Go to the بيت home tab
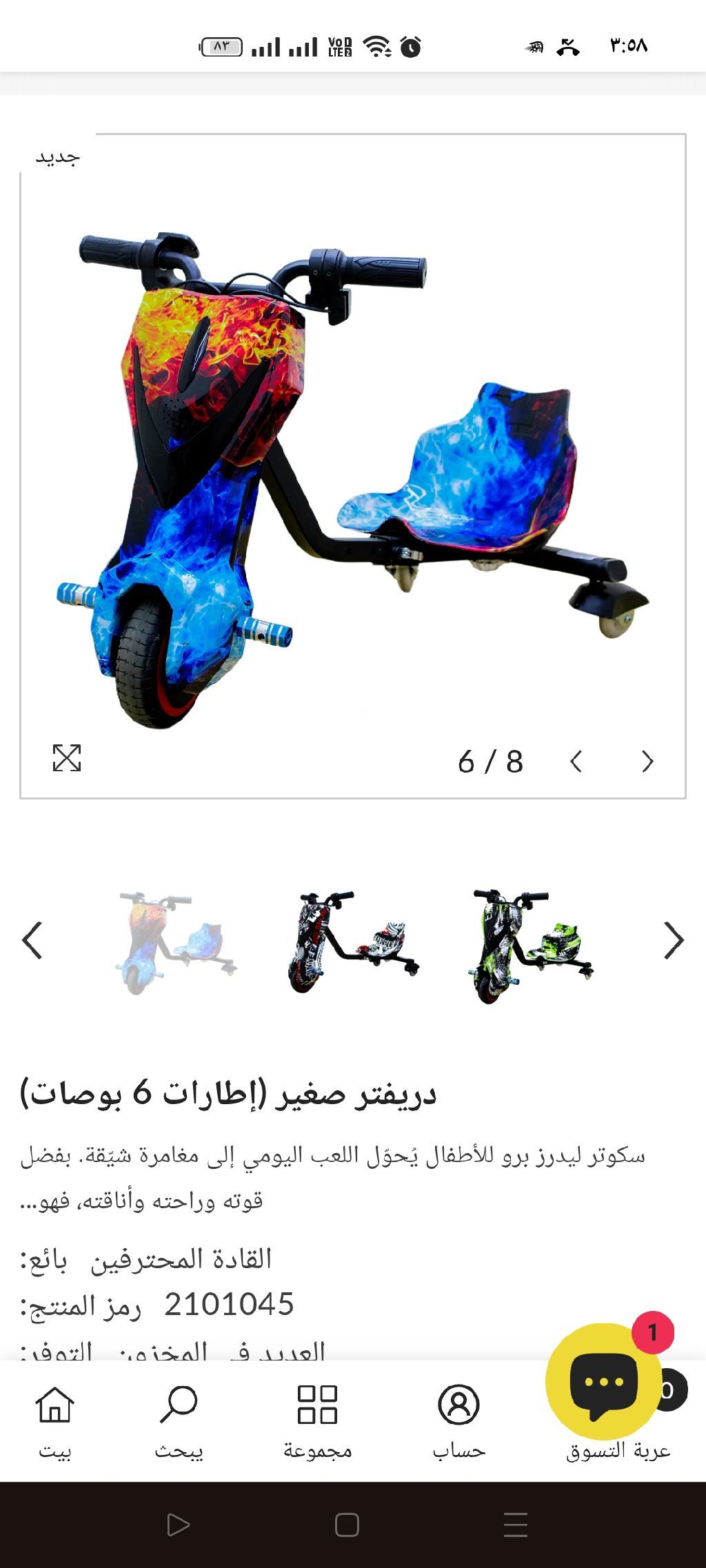Viewport: 706px width, 1568px height. coord(54,1421)
